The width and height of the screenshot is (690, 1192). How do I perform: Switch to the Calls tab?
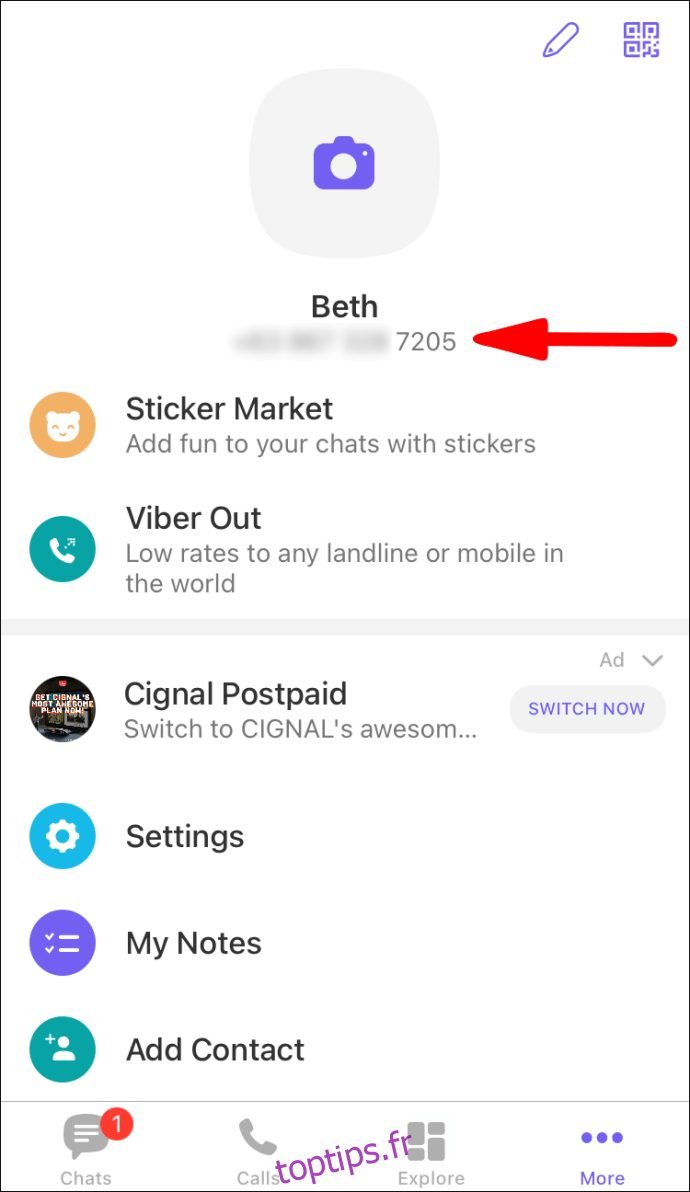(258, 1150)
